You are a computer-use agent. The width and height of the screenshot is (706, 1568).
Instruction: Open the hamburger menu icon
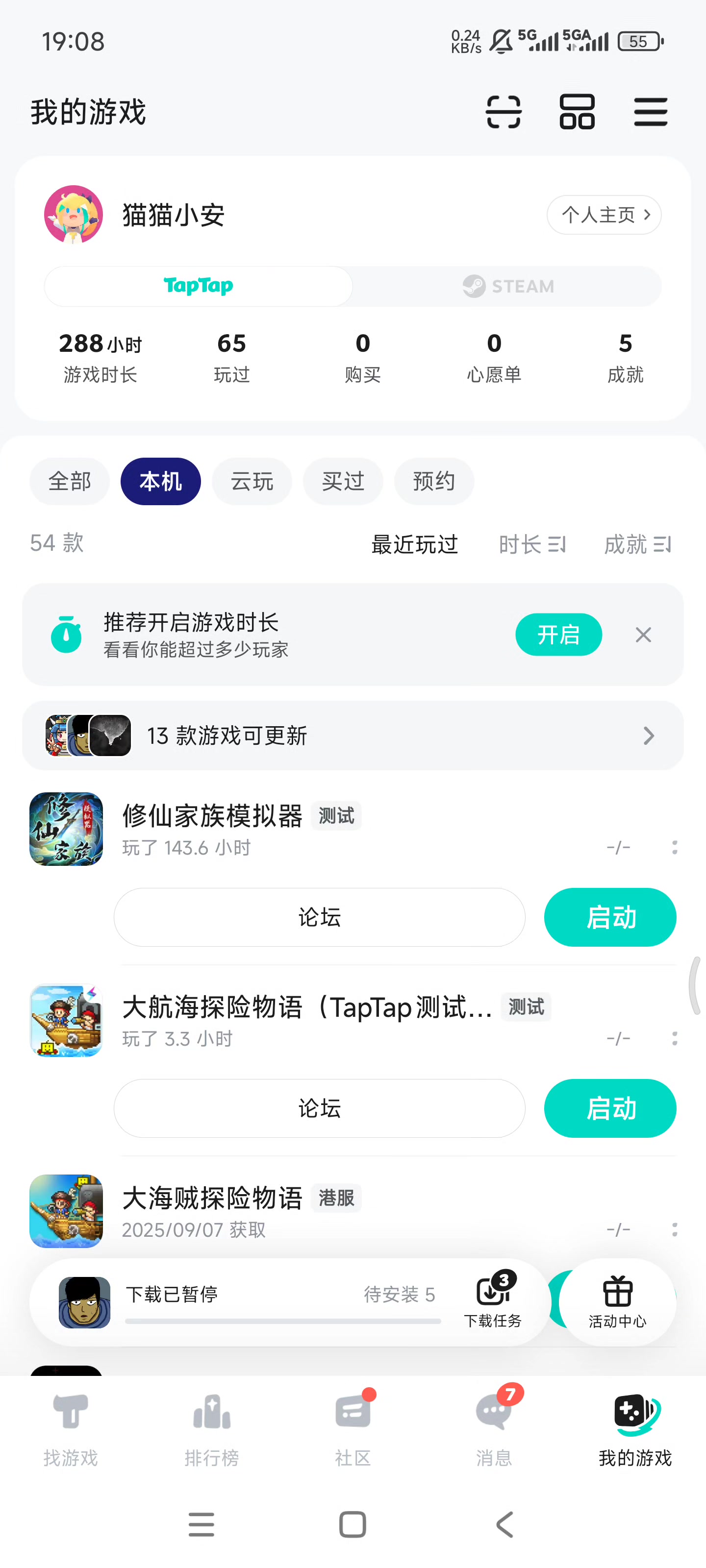click(x=651, y=112)
